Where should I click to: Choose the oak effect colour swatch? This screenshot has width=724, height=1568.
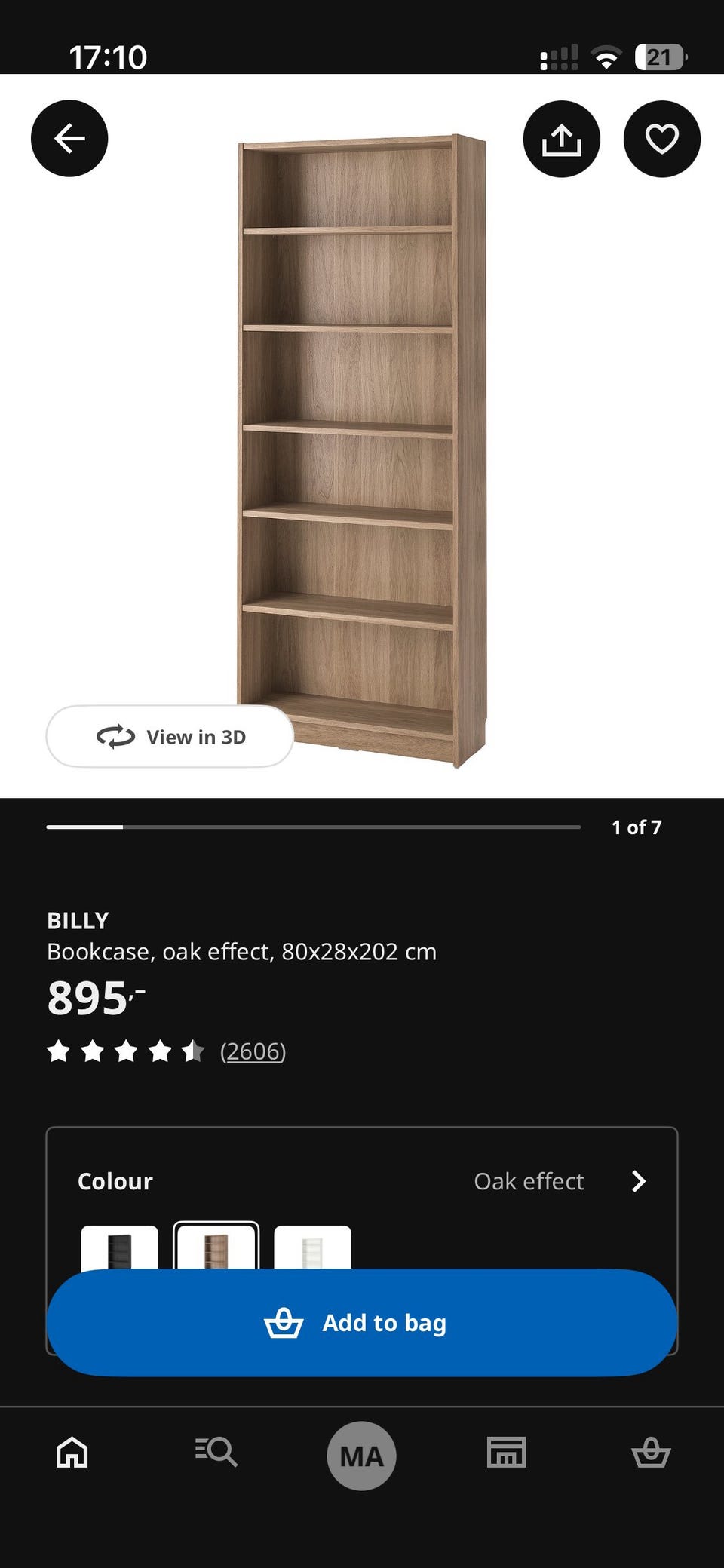click(216, 1247)
